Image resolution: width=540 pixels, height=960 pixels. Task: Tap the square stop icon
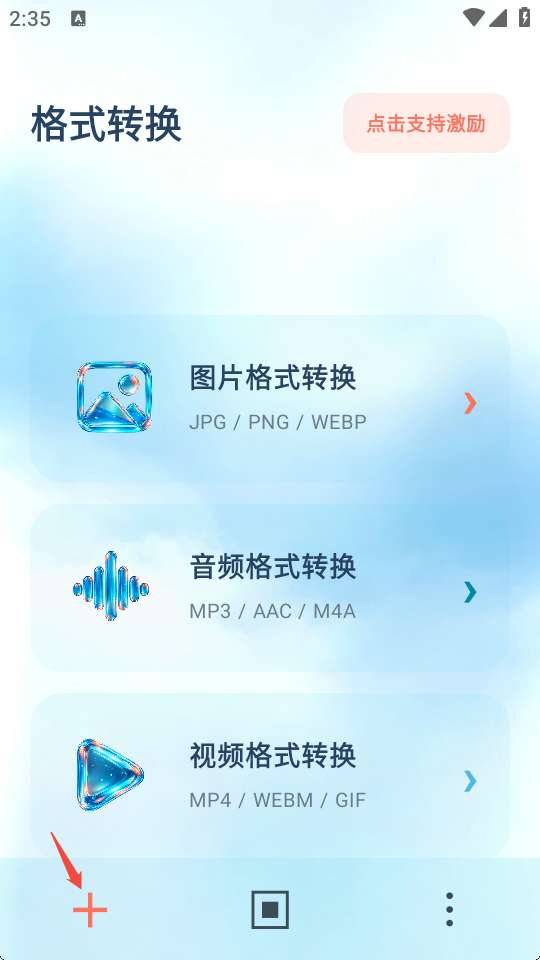click(x=270, y=910)
